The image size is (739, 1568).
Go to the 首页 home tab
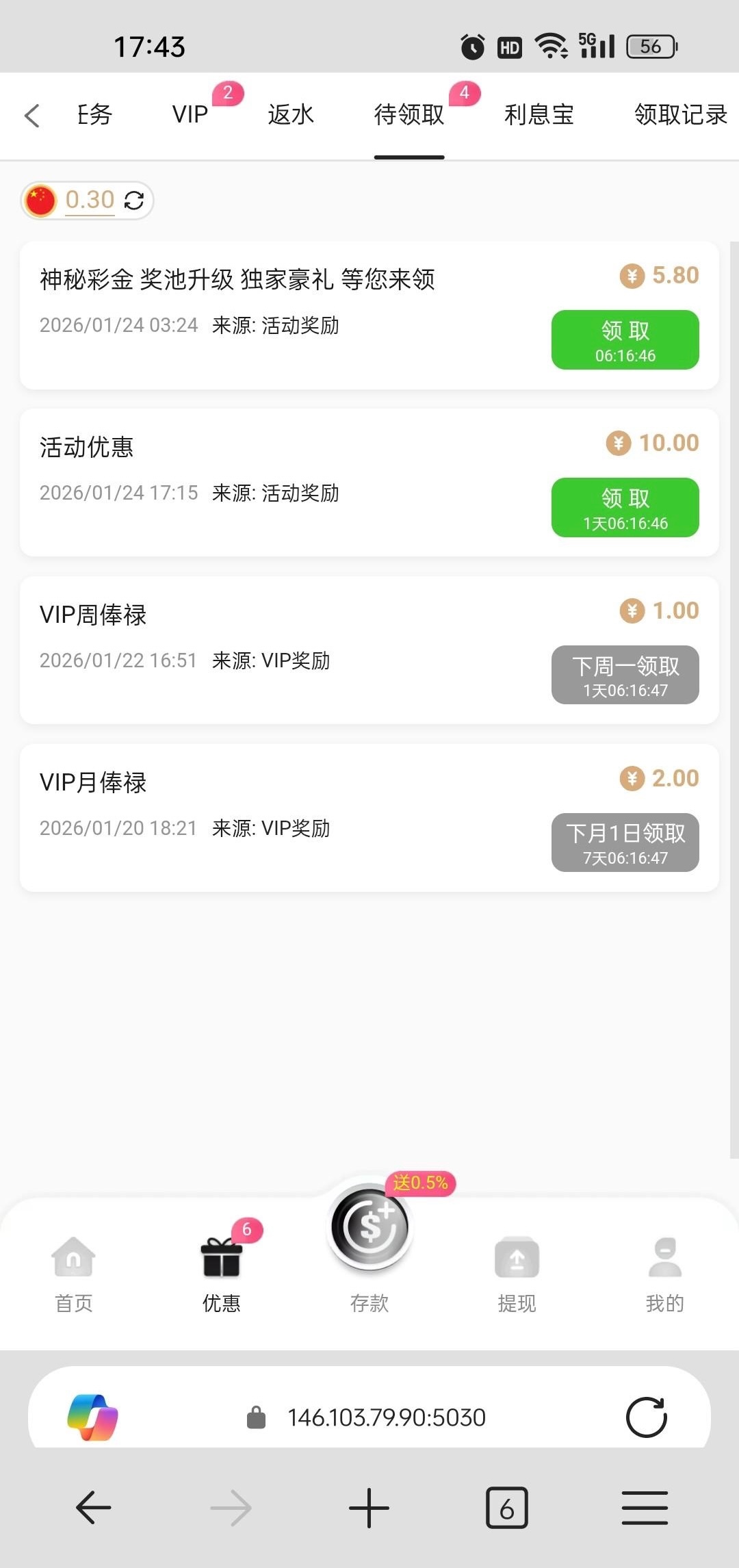pos(73,1274)
